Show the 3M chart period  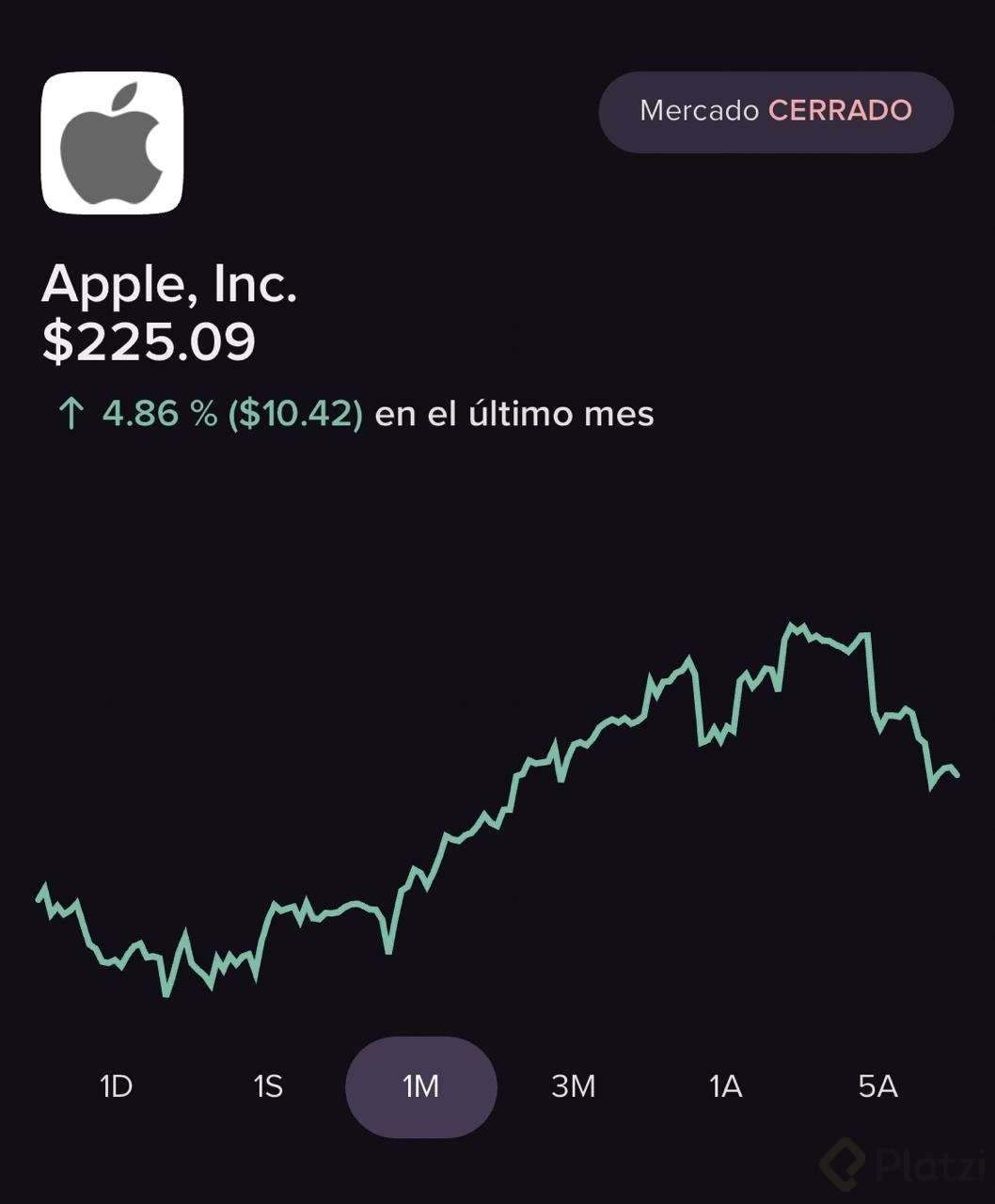[573, 1086]
